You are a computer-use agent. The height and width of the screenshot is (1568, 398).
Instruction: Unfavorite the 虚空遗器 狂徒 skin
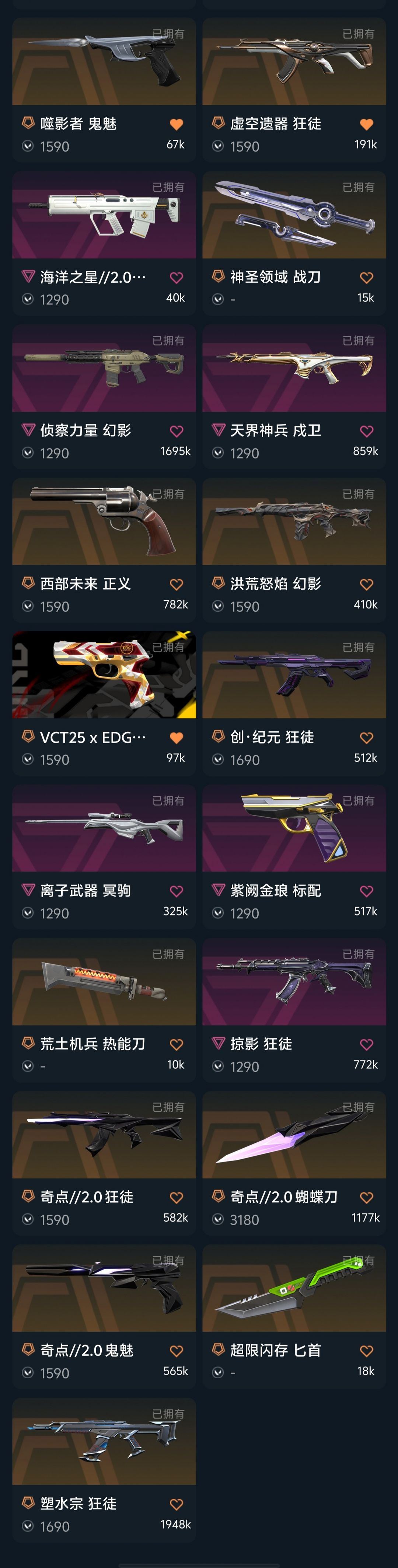pyautogui.click(x=366, y=125)
